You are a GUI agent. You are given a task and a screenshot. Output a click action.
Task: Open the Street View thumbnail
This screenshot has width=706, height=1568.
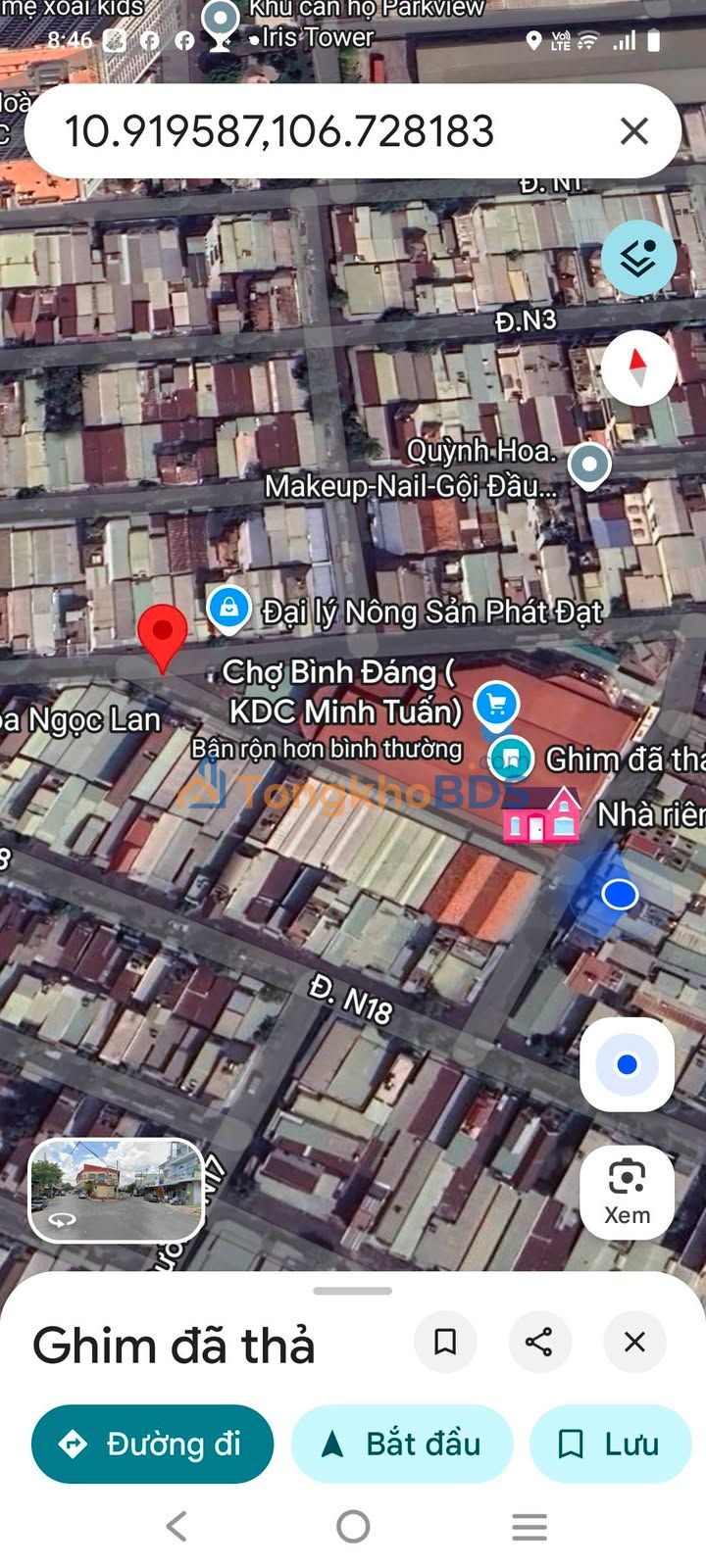pos(117,1190)
